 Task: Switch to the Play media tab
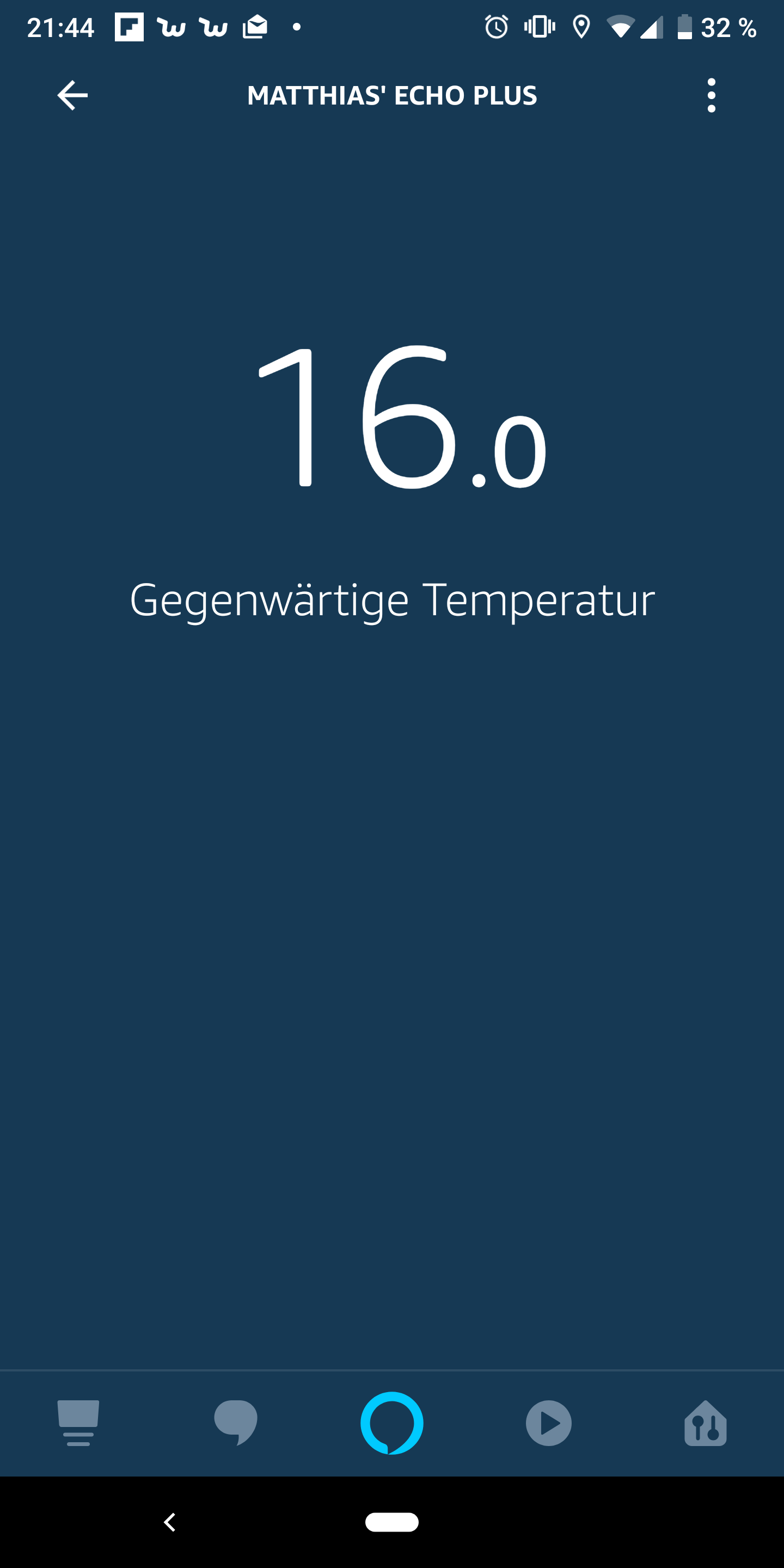[548, 1423]
